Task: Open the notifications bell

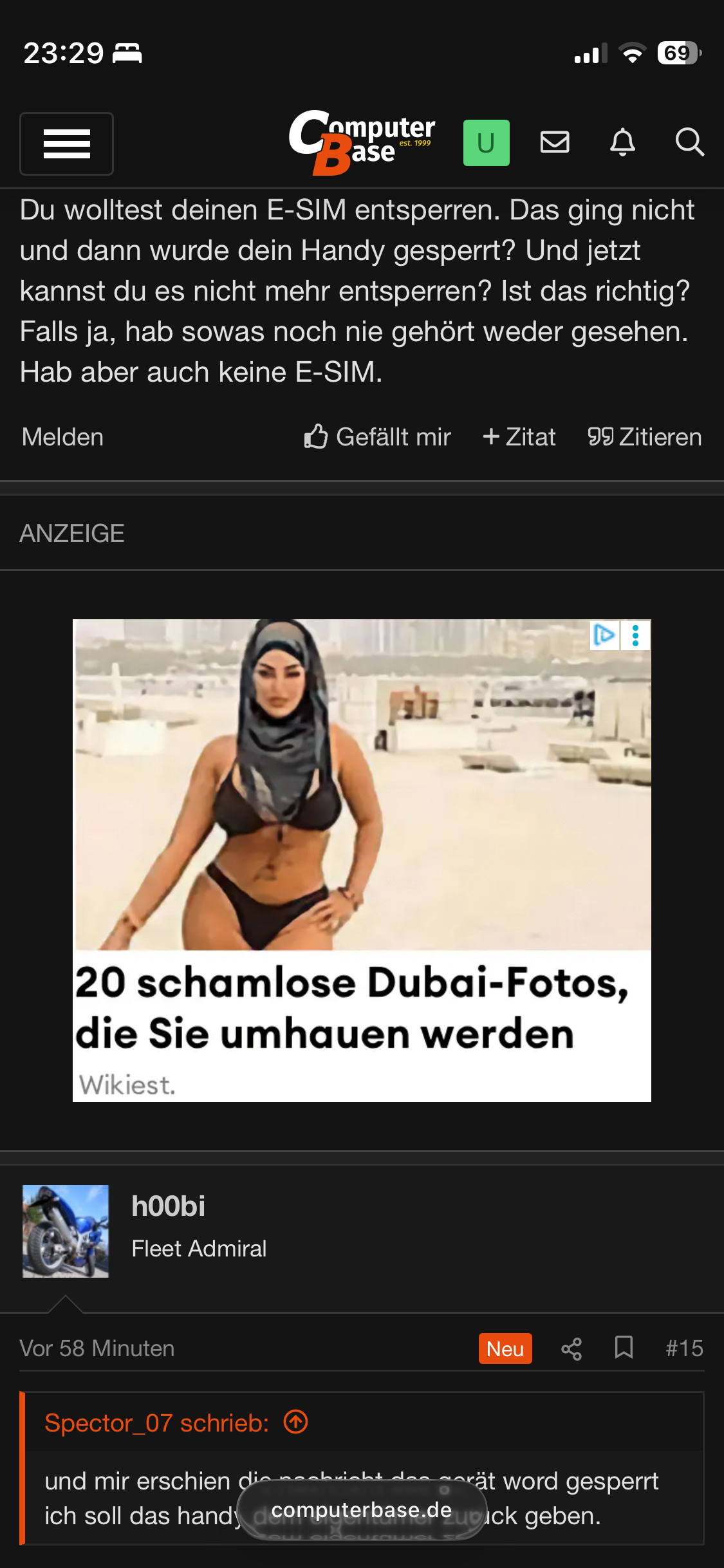Action: click(622, 142)
